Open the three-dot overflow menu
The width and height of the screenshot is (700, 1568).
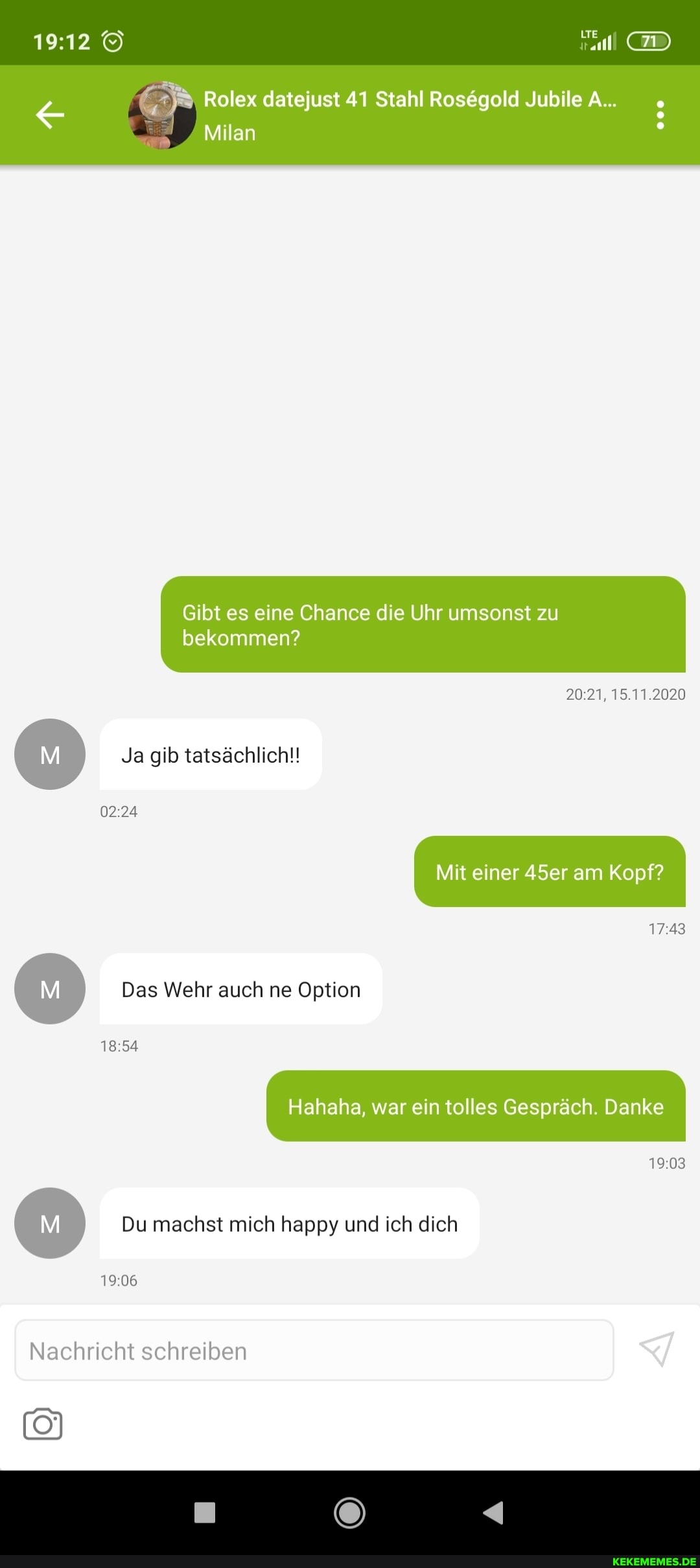(x=660, y=115)
